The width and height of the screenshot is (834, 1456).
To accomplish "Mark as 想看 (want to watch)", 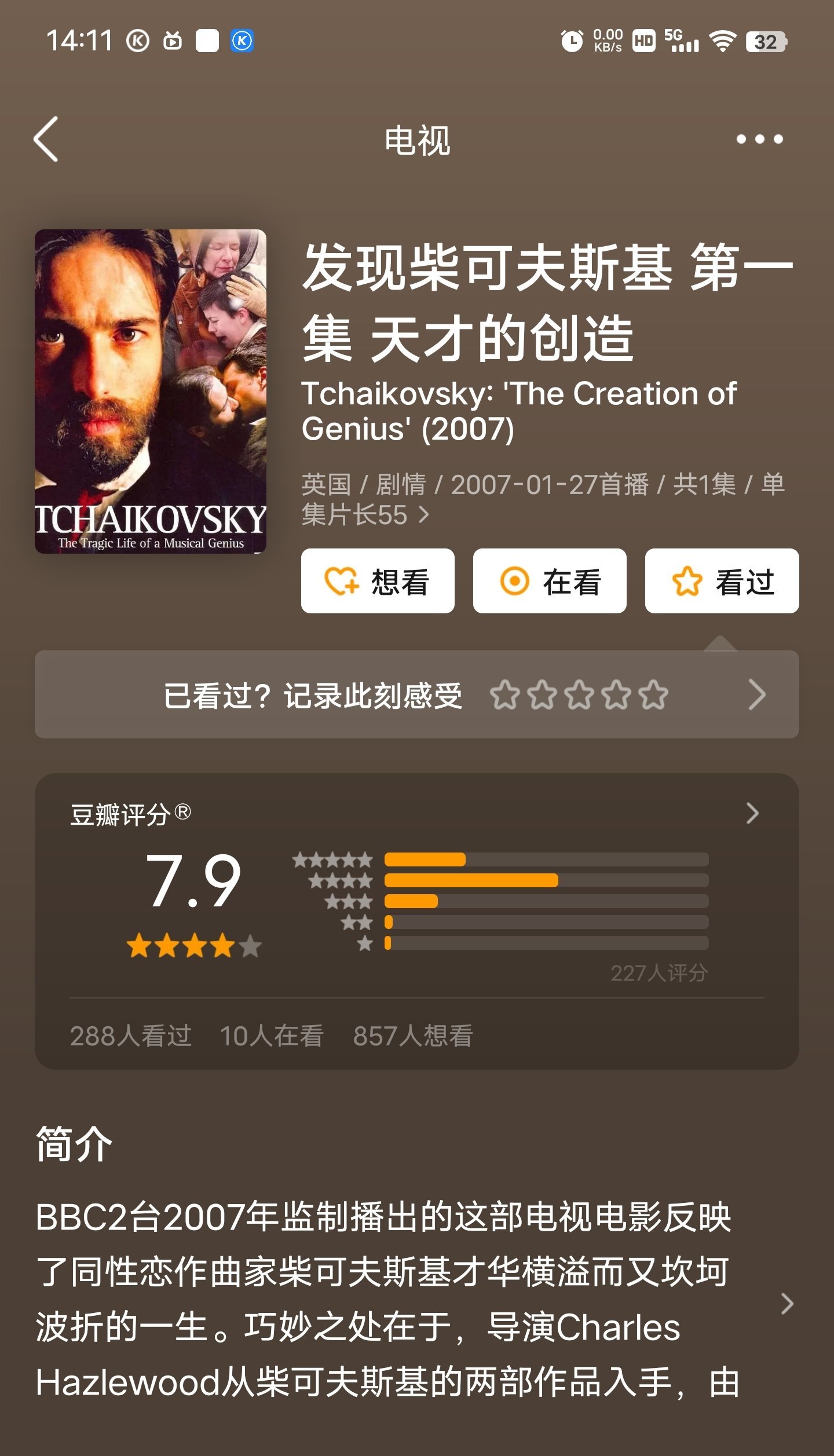I will point(378,581).
